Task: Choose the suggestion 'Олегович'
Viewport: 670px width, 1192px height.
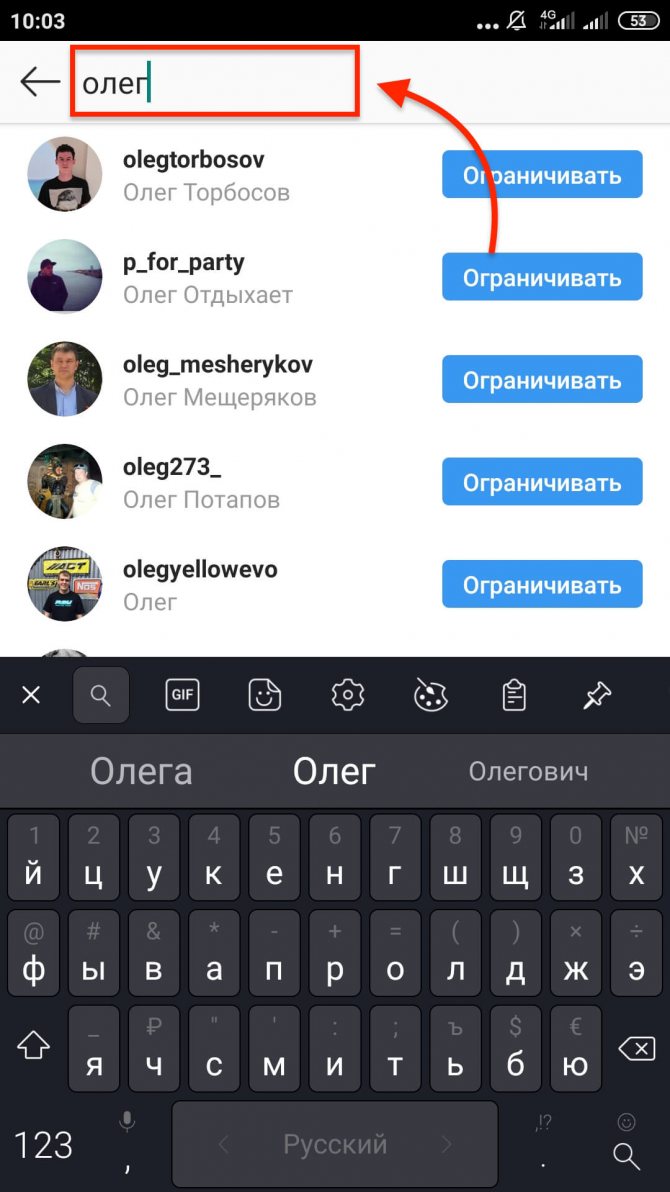Action: tap(528, 771)
